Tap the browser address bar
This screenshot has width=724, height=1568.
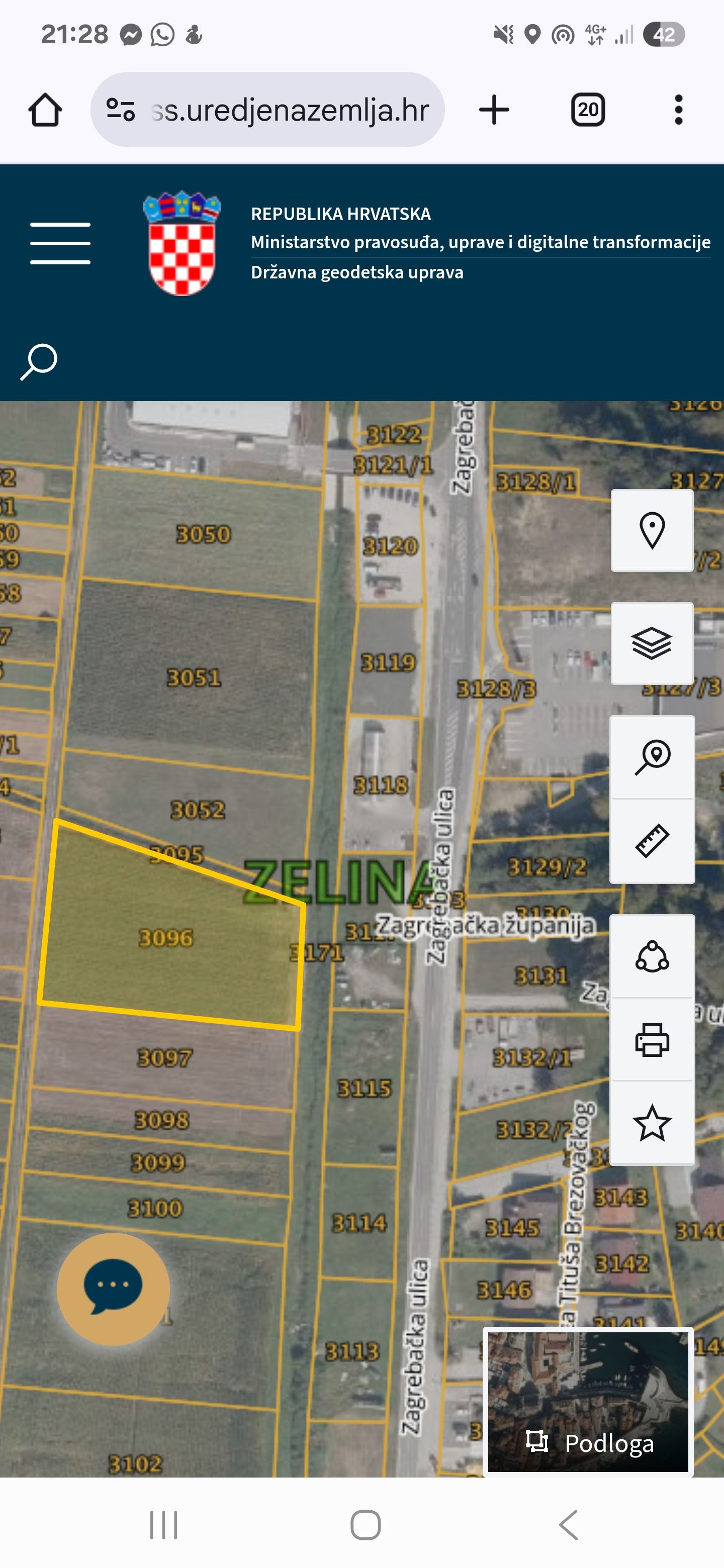(x=268, y=110)
